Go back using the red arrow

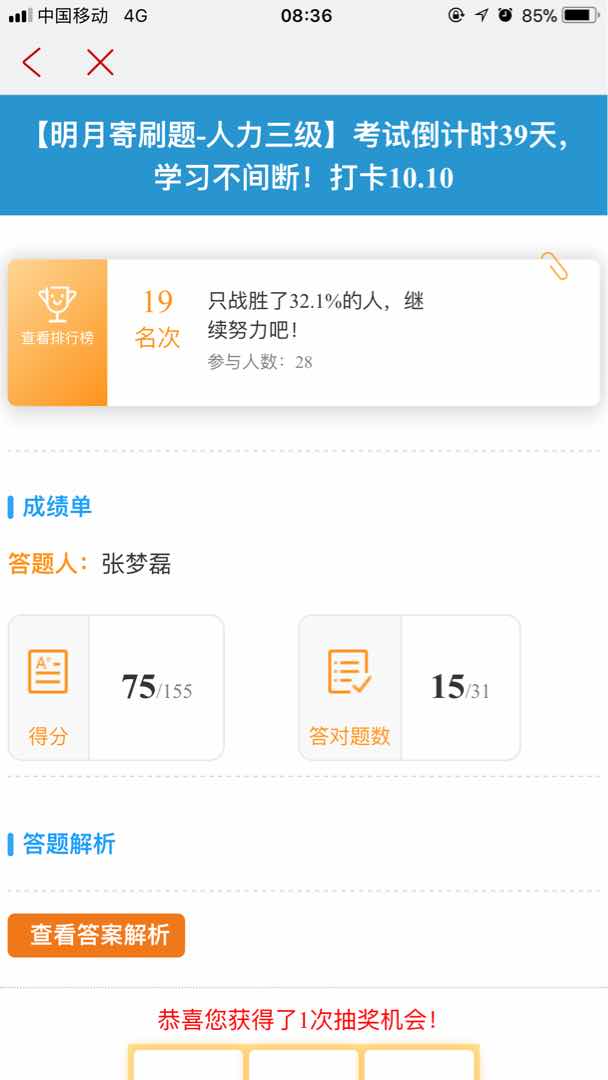32,63
